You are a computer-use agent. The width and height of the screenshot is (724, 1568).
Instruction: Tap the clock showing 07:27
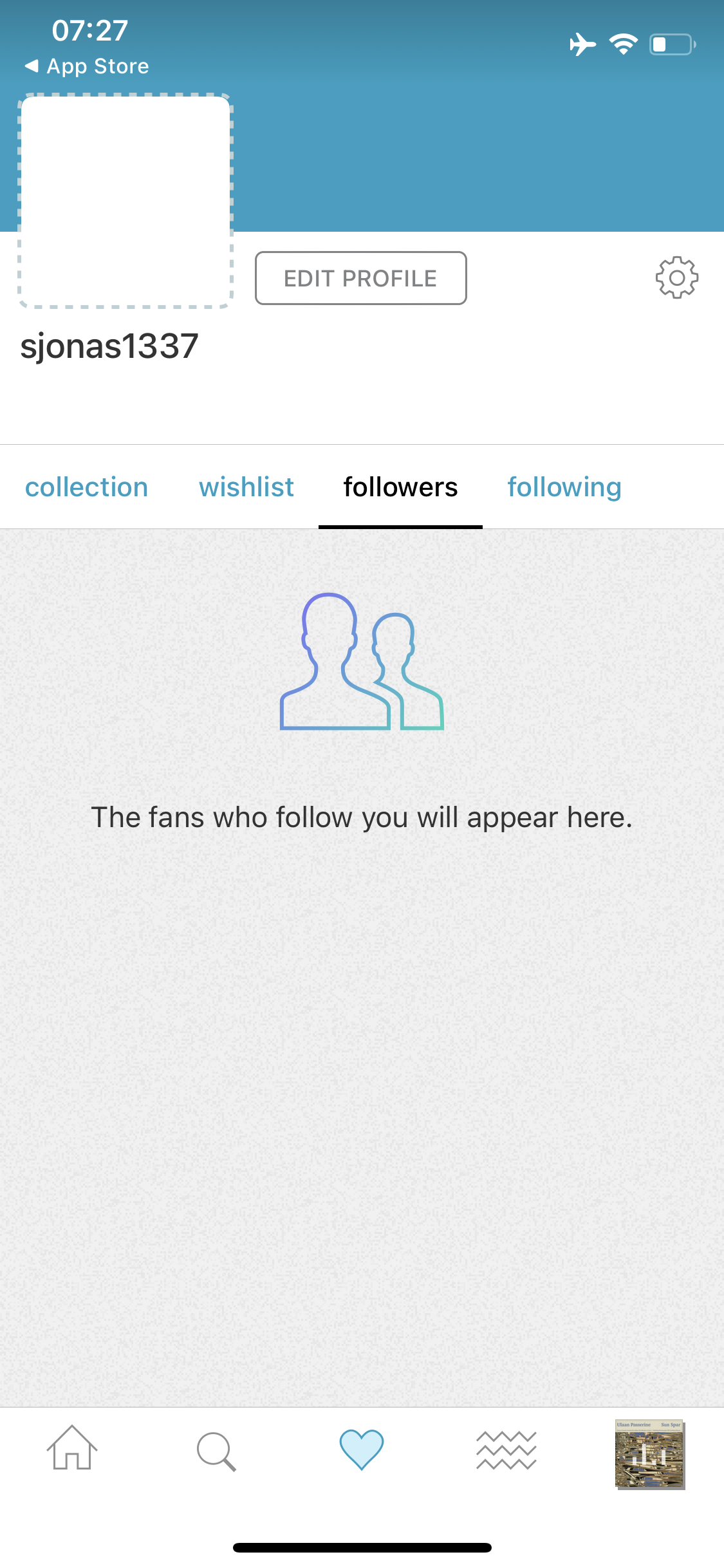pyautogui.click(x=89, y=29)
